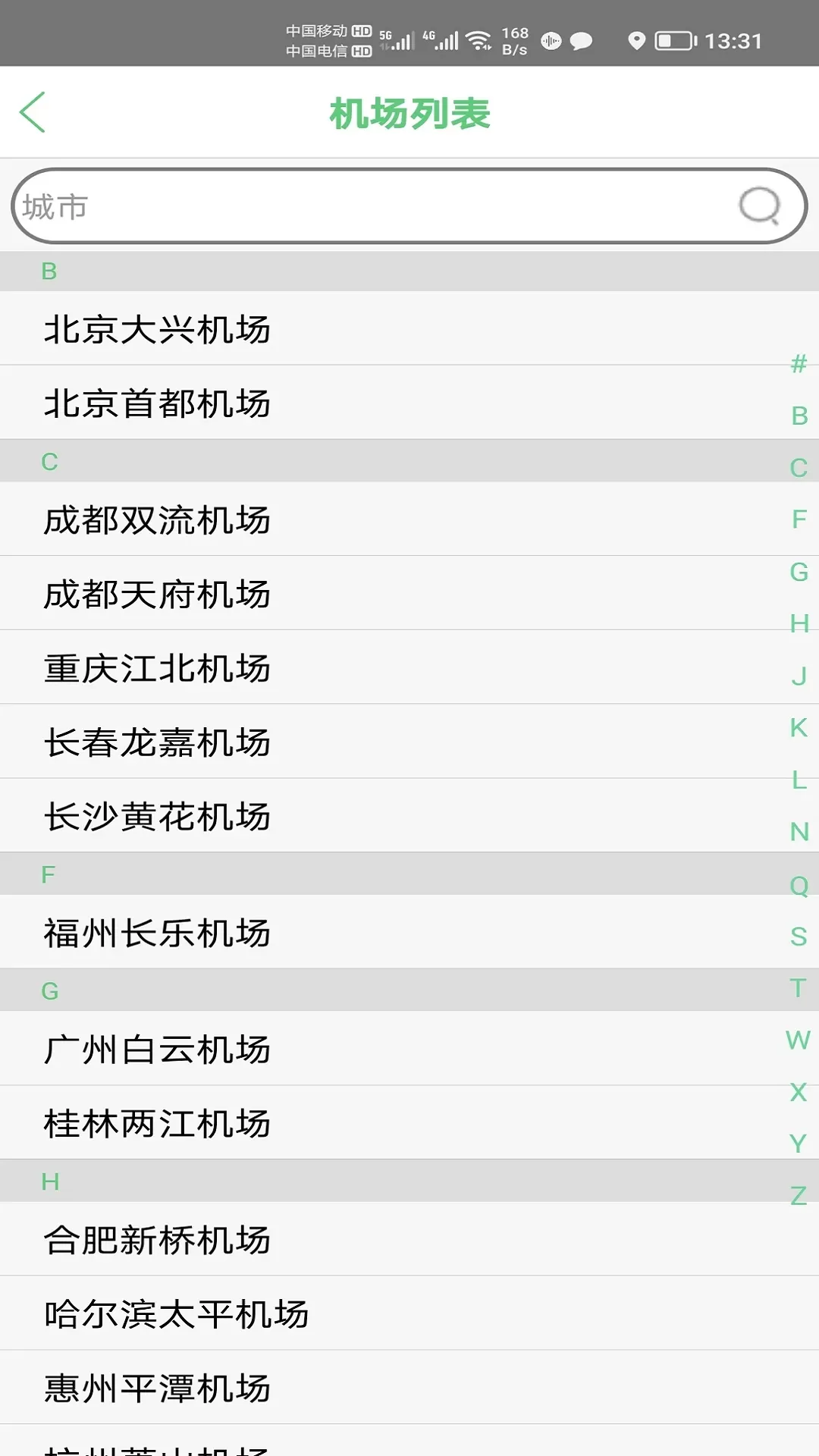Choose 成都双流机场
Image resolution: width=819 pixels, height=1456 pixels.
(157, 519)
